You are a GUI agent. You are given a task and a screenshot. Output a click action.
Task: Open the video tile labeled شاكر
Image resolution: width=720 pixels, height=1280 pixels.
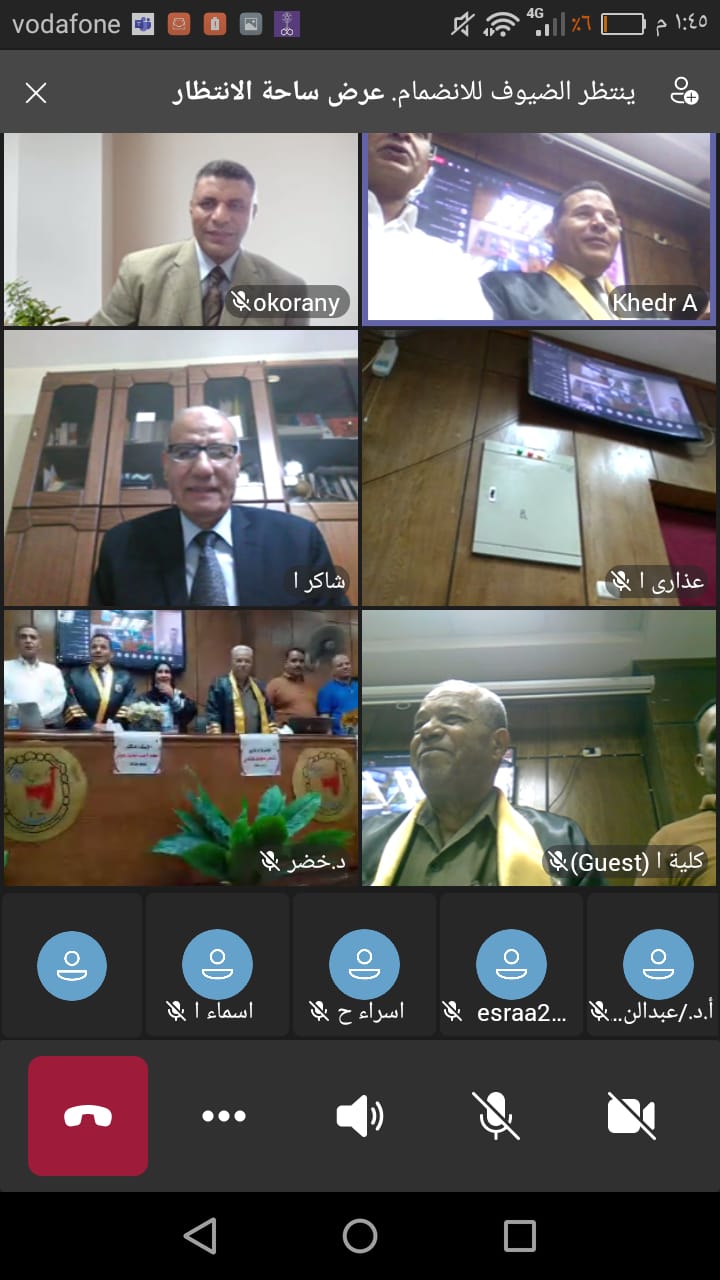(181, 468)
